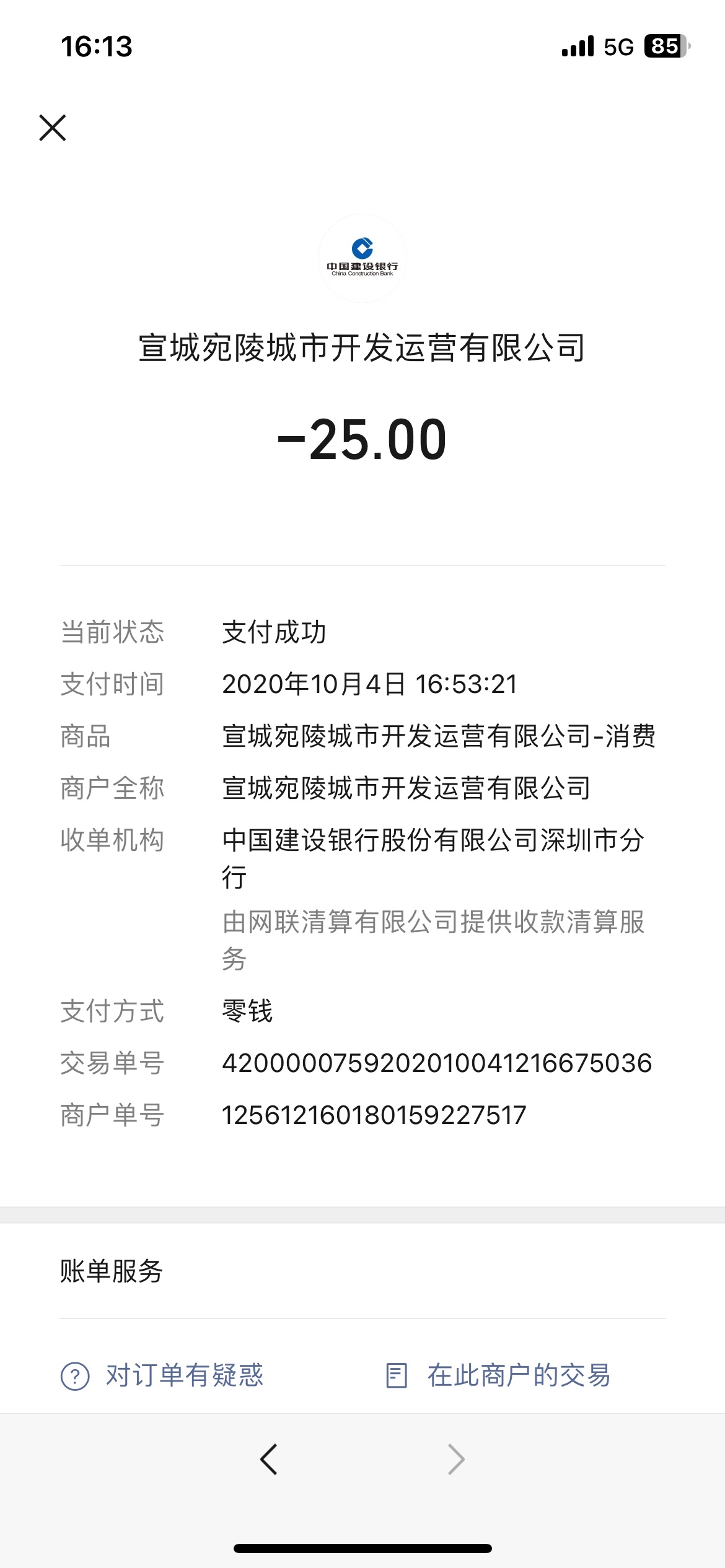Go back with the bottom left arrow
Screen dimensions: 725x1568
coord(269,1459)
